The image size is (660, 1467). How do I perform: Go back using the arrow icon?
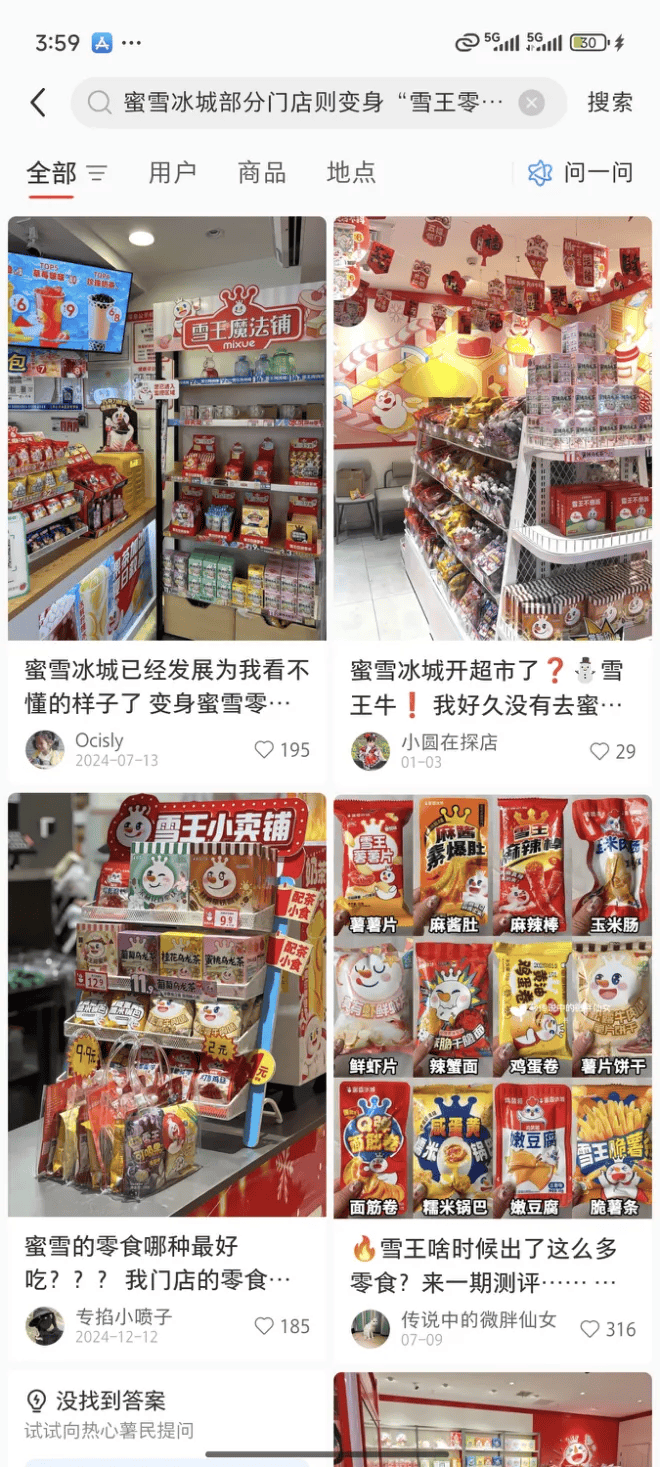pos(38,102)
